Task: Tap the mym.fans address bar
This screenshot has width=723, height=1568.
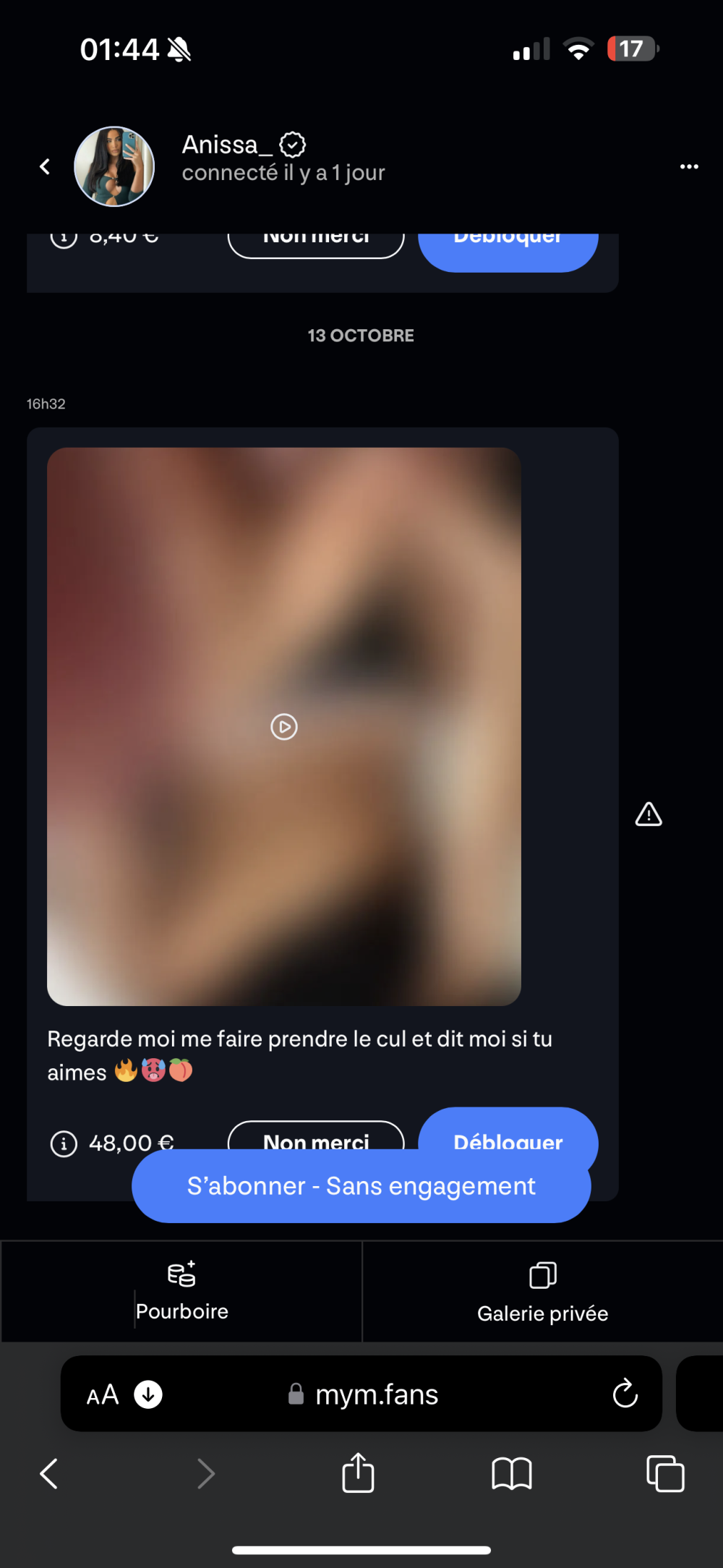Action: tap(376, 1394)
